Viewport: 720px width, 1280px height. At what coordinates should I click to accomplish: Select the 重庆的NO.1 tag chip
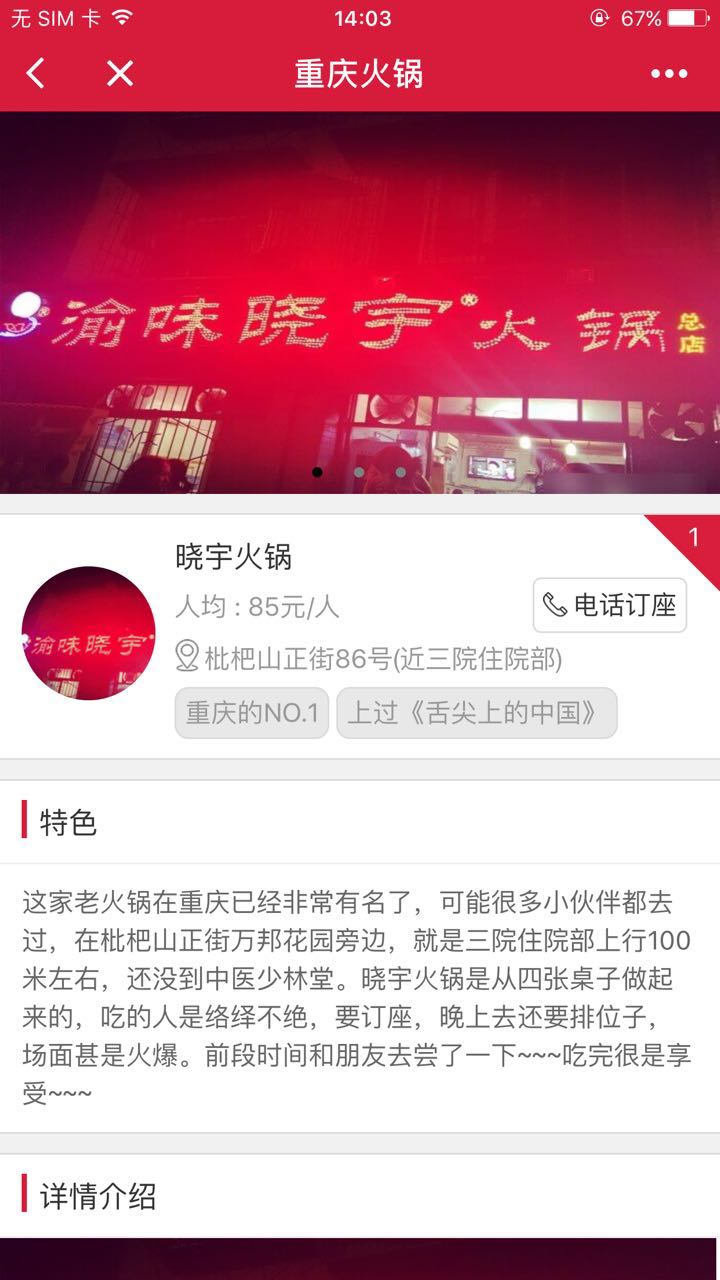click(x=252, y=713)
